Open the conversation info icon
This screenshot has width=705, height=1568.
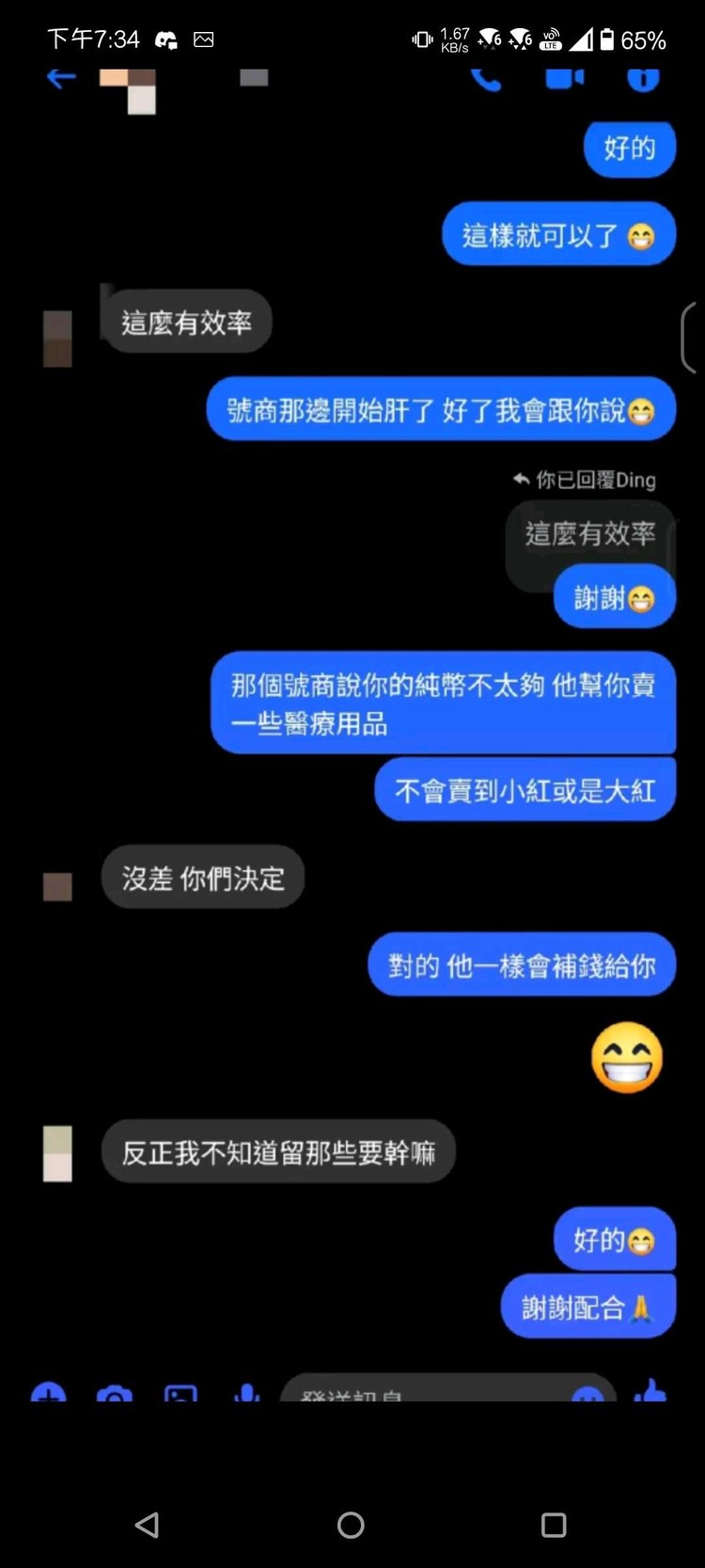click(x=643, y=80)
